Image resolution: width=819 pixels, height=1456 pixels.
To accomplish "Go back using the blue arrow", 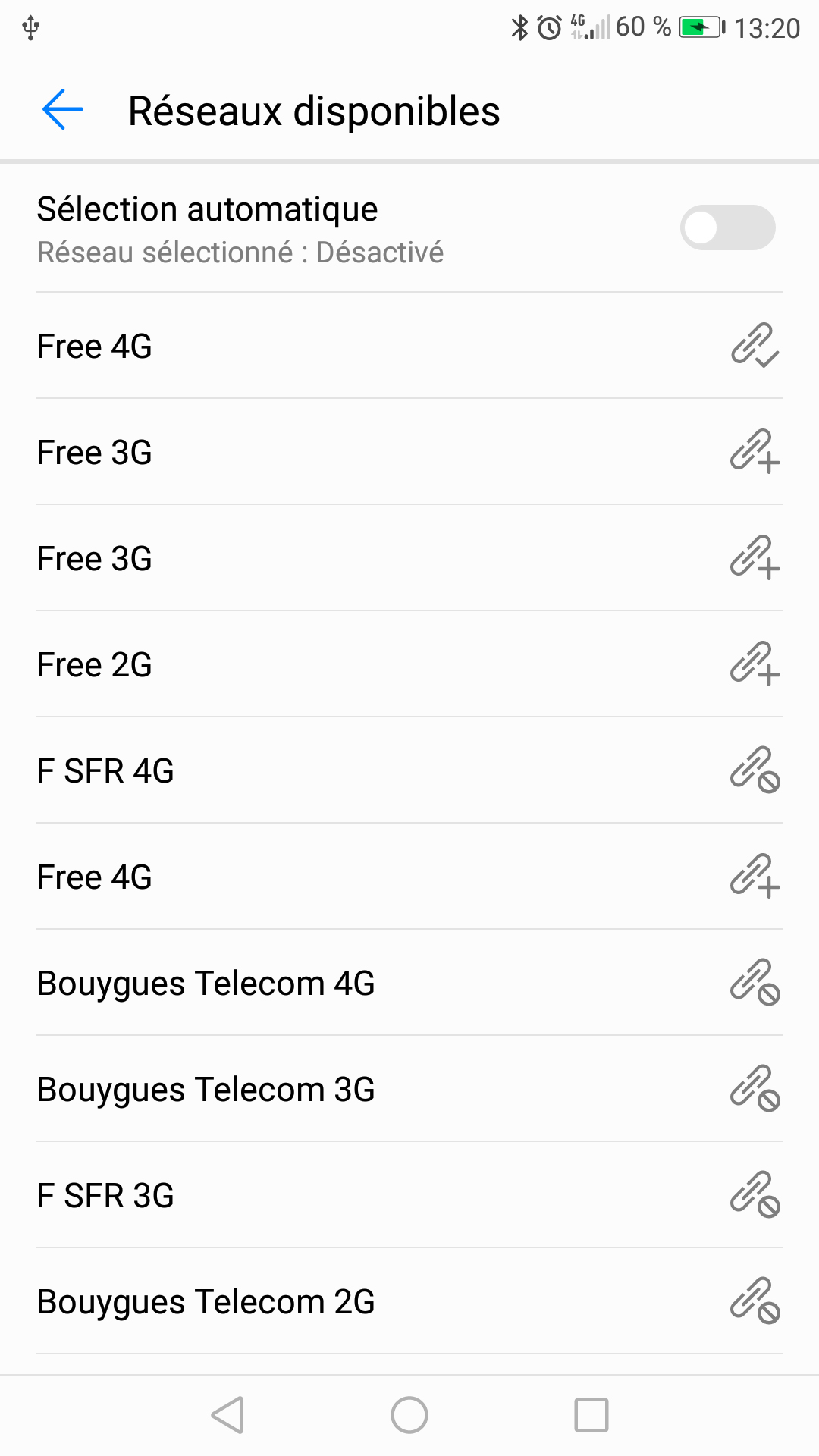I will 62,110.
